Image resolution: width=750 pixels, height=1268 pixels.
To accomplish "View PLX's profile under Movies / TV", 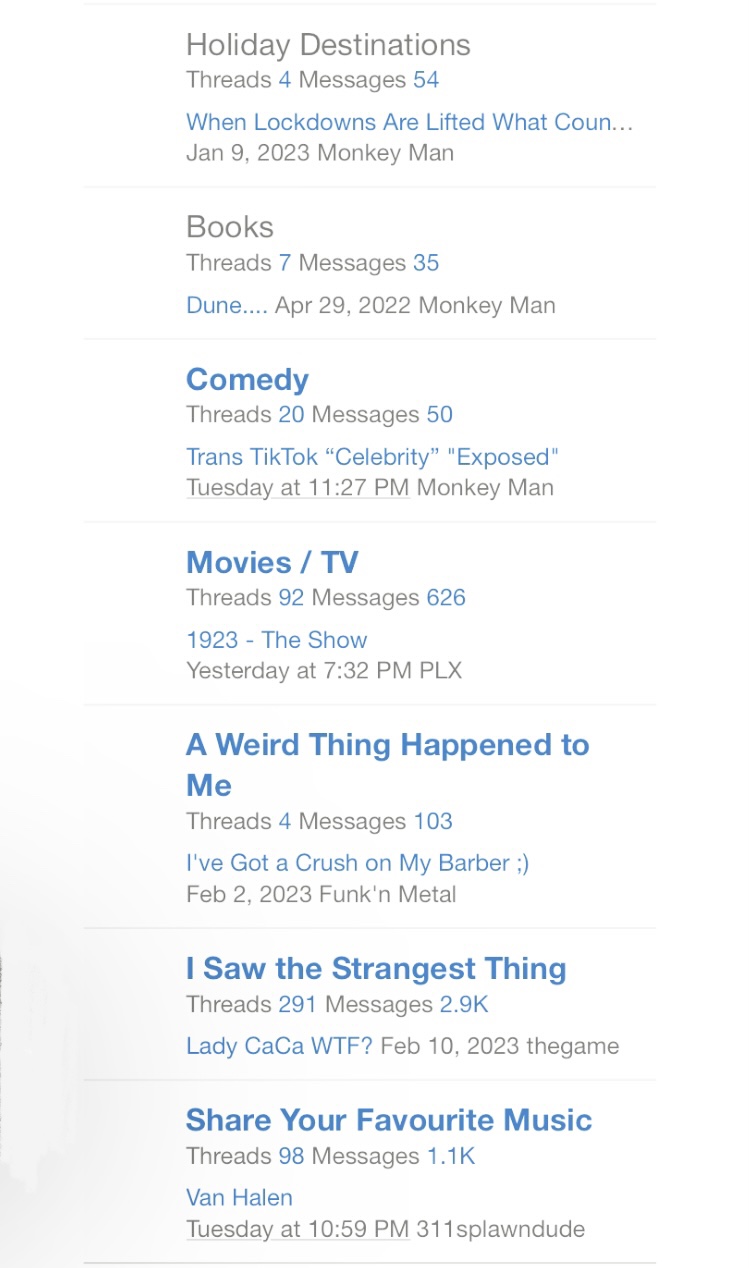I will pyautogui.click(x=440, y=671).
